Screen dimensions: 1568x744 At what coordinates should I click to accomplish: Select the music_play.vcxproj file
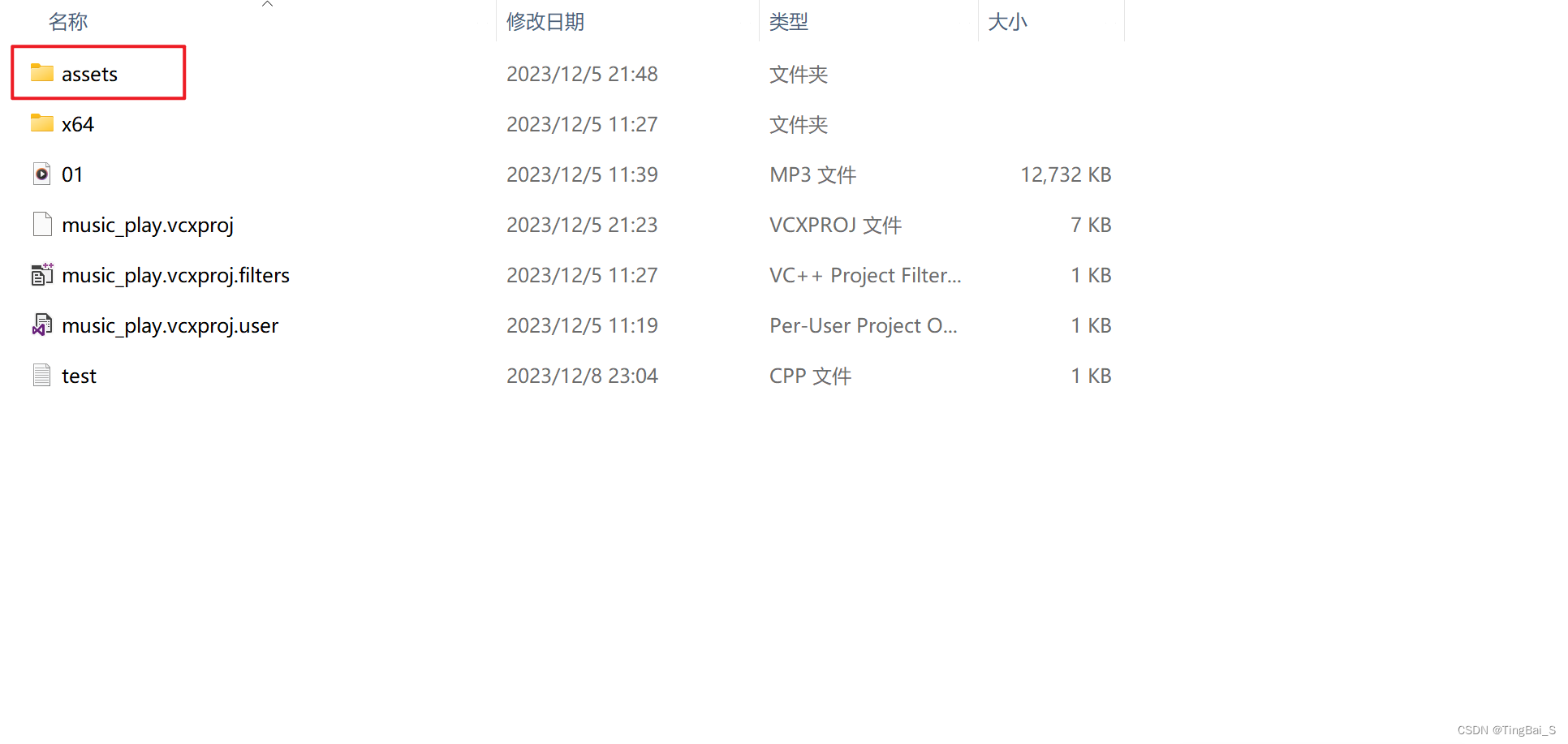click(x=147, y=225)
